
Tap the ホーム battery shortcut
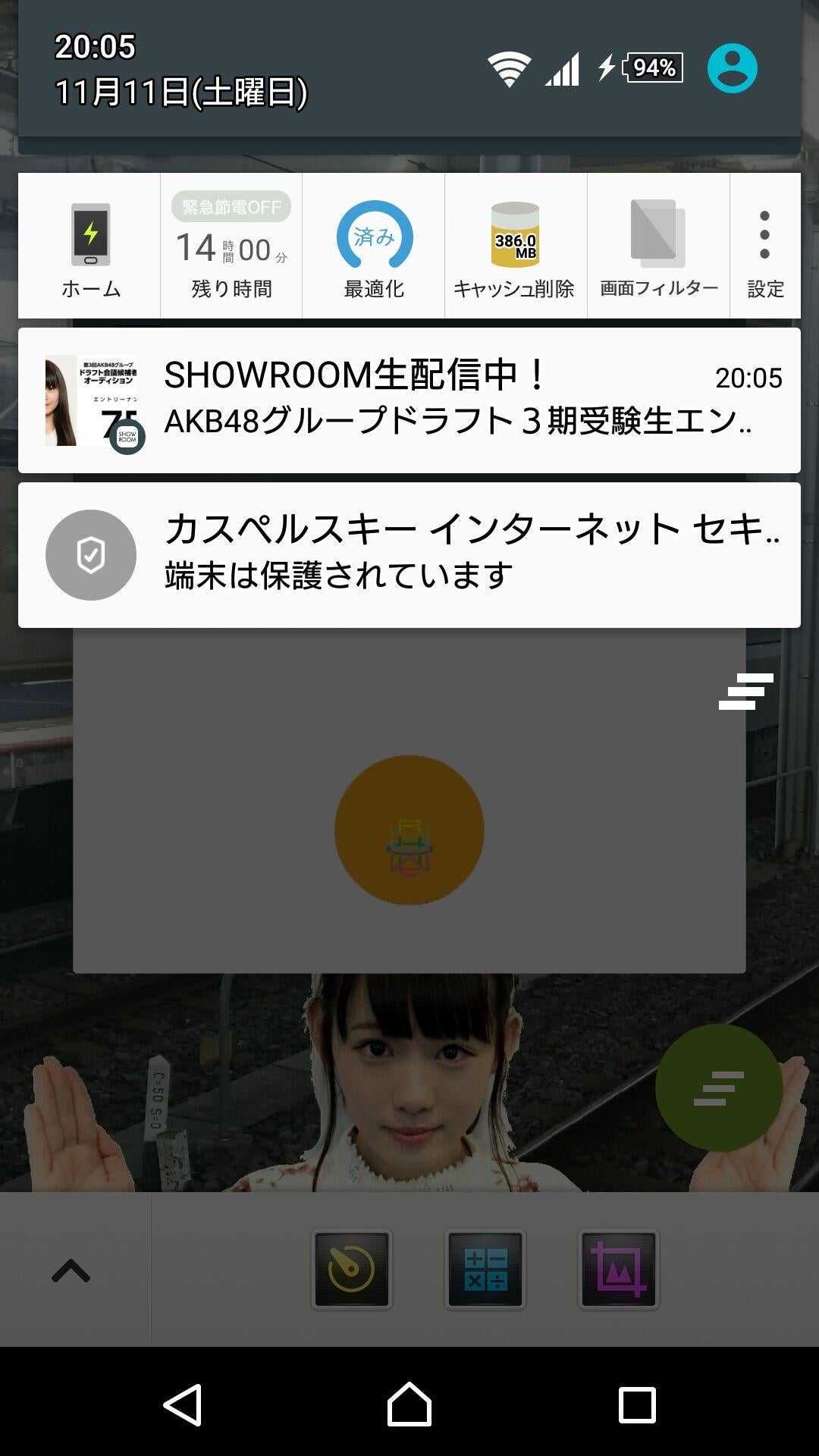click(x=90, y=246)
